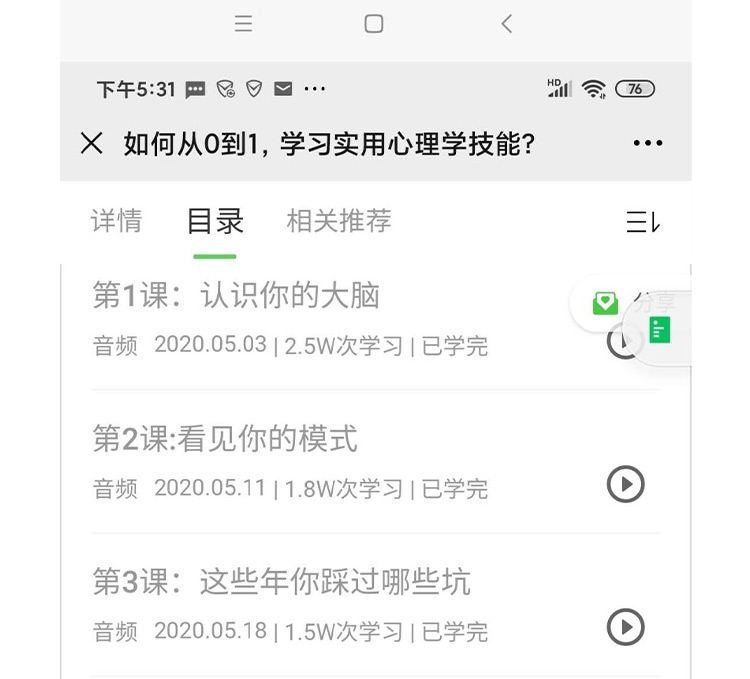Viewport: 750px width, 679px height.
Task: Play the audio for 第2课
Action: 626,485
